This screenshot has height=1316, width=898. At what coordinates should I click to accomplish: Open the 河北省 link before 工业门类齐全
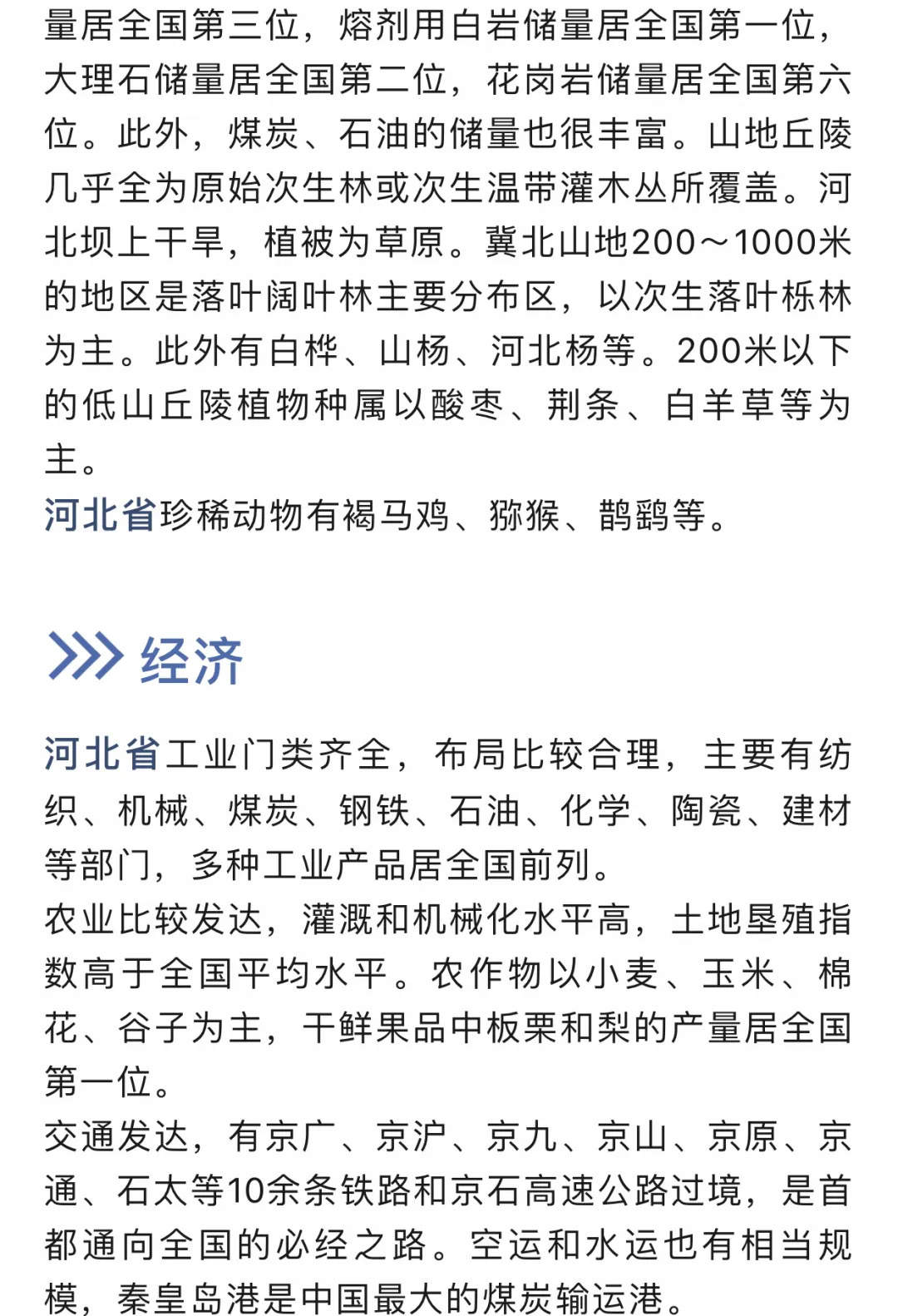pyautogui.click(x=101, y=754)
